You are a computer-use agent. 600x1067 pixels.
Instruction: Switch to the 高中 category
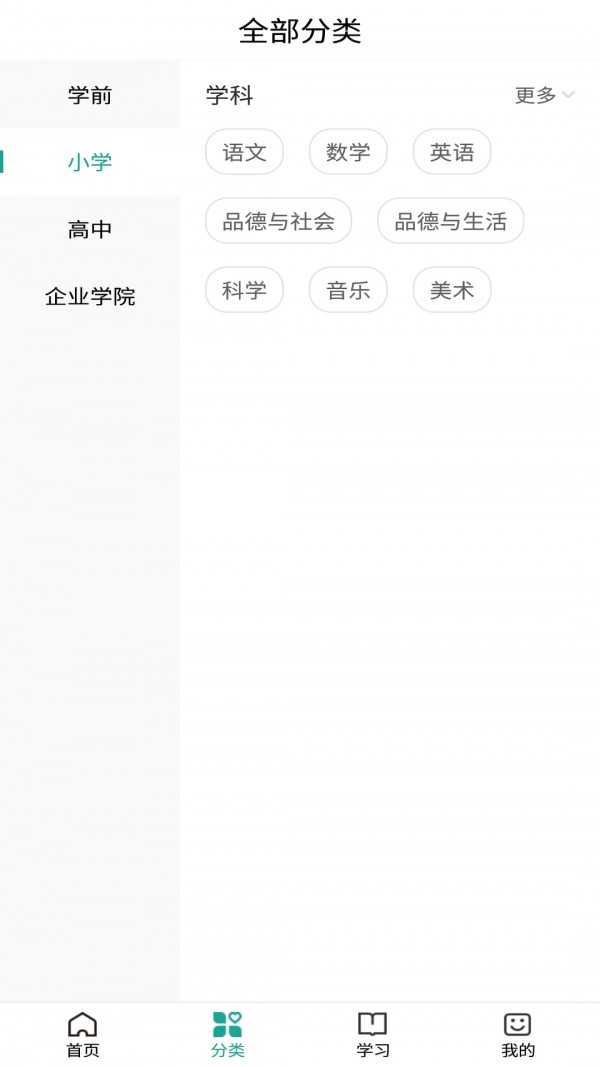click(x=90, y=229)
